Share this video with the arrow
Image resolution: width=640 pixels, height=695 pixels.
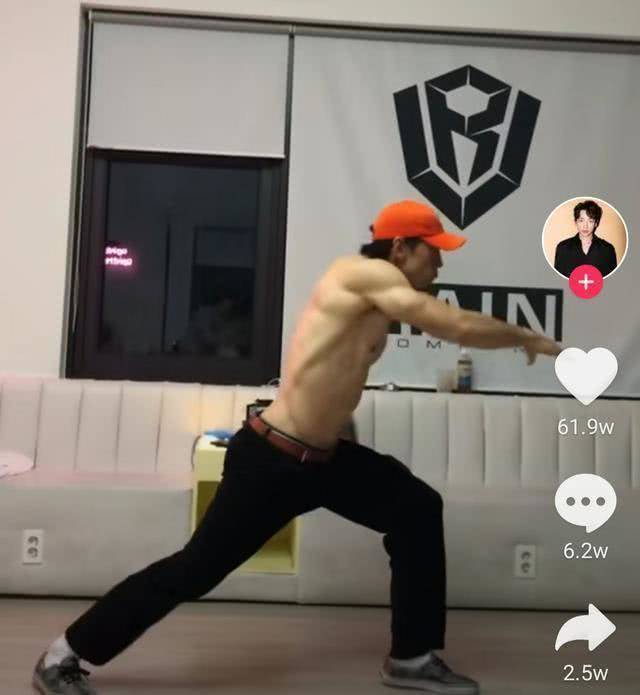(585, 628)
